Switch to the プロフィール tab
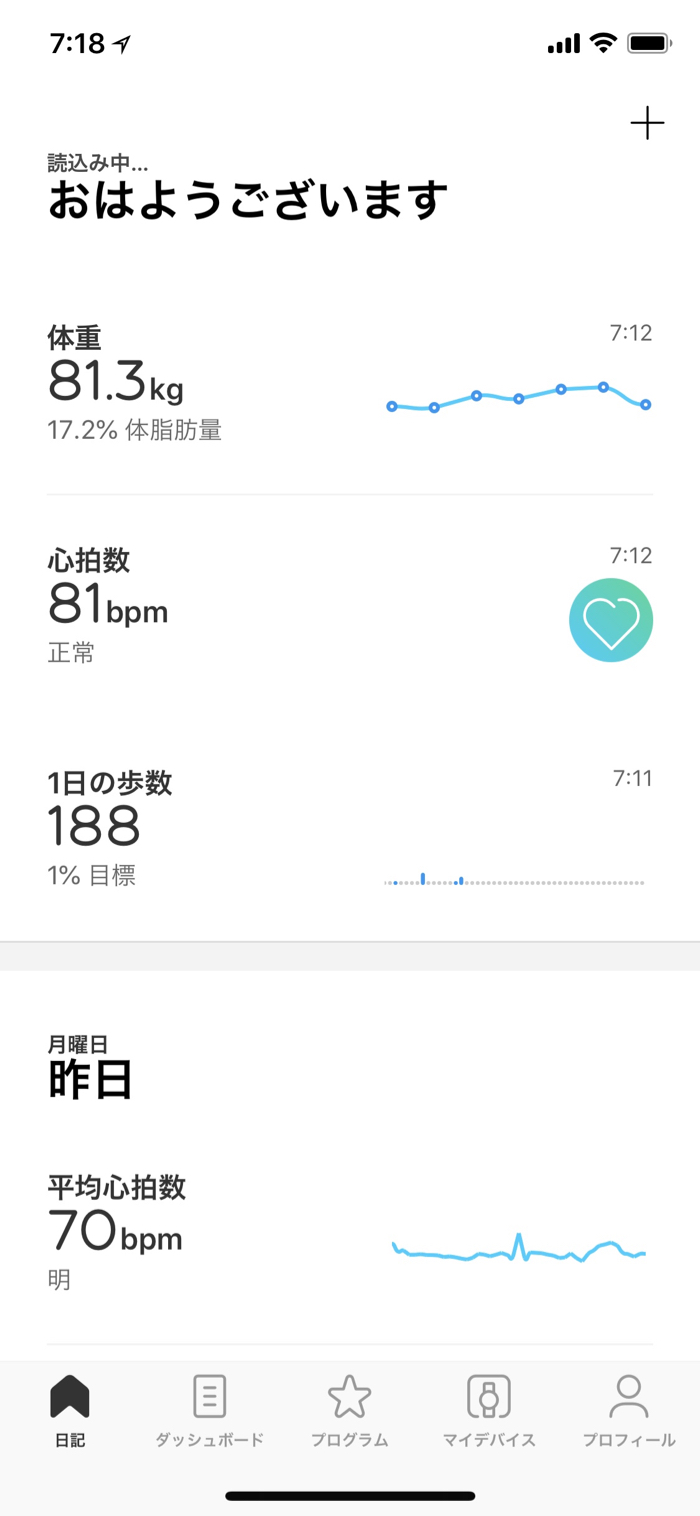 click(x=629, y=1411)
